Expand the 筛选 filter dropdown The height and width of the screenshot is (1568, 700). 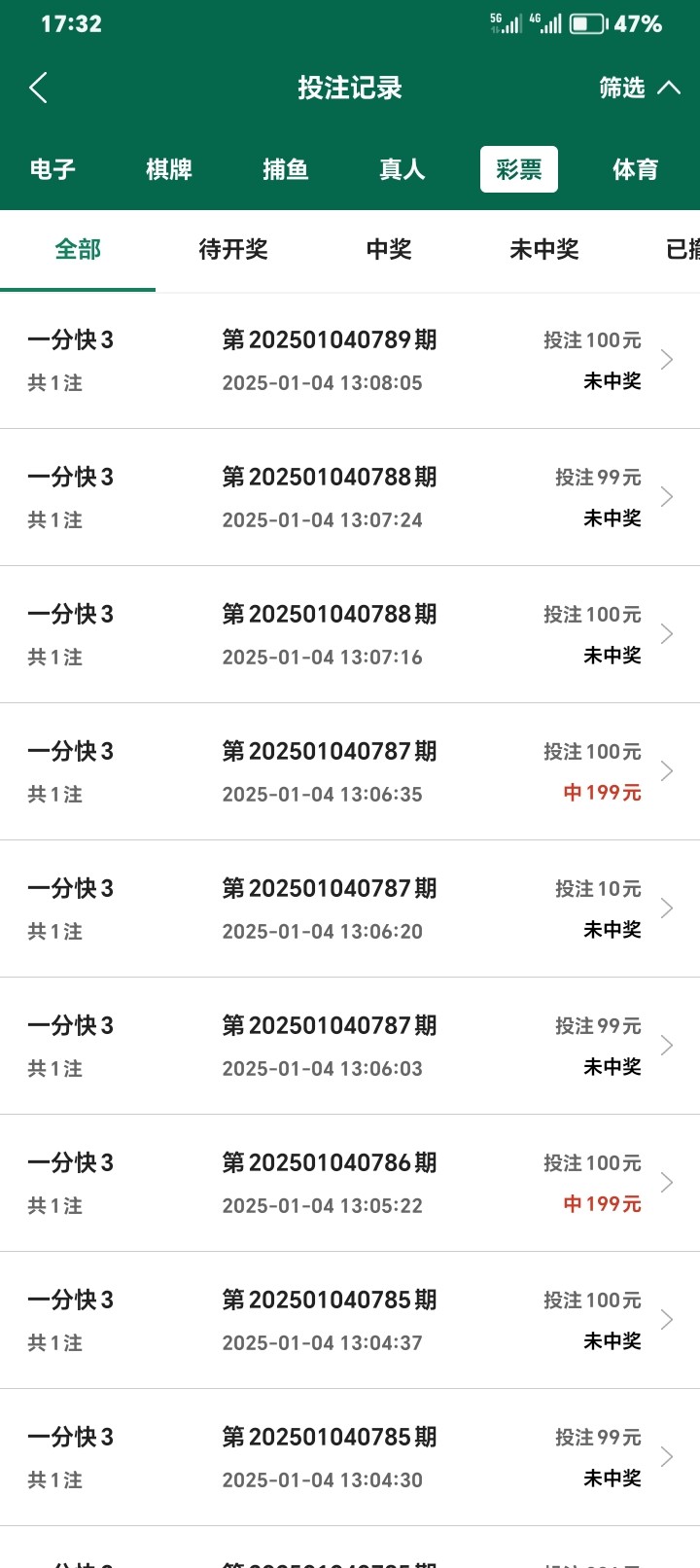point(639,88)
